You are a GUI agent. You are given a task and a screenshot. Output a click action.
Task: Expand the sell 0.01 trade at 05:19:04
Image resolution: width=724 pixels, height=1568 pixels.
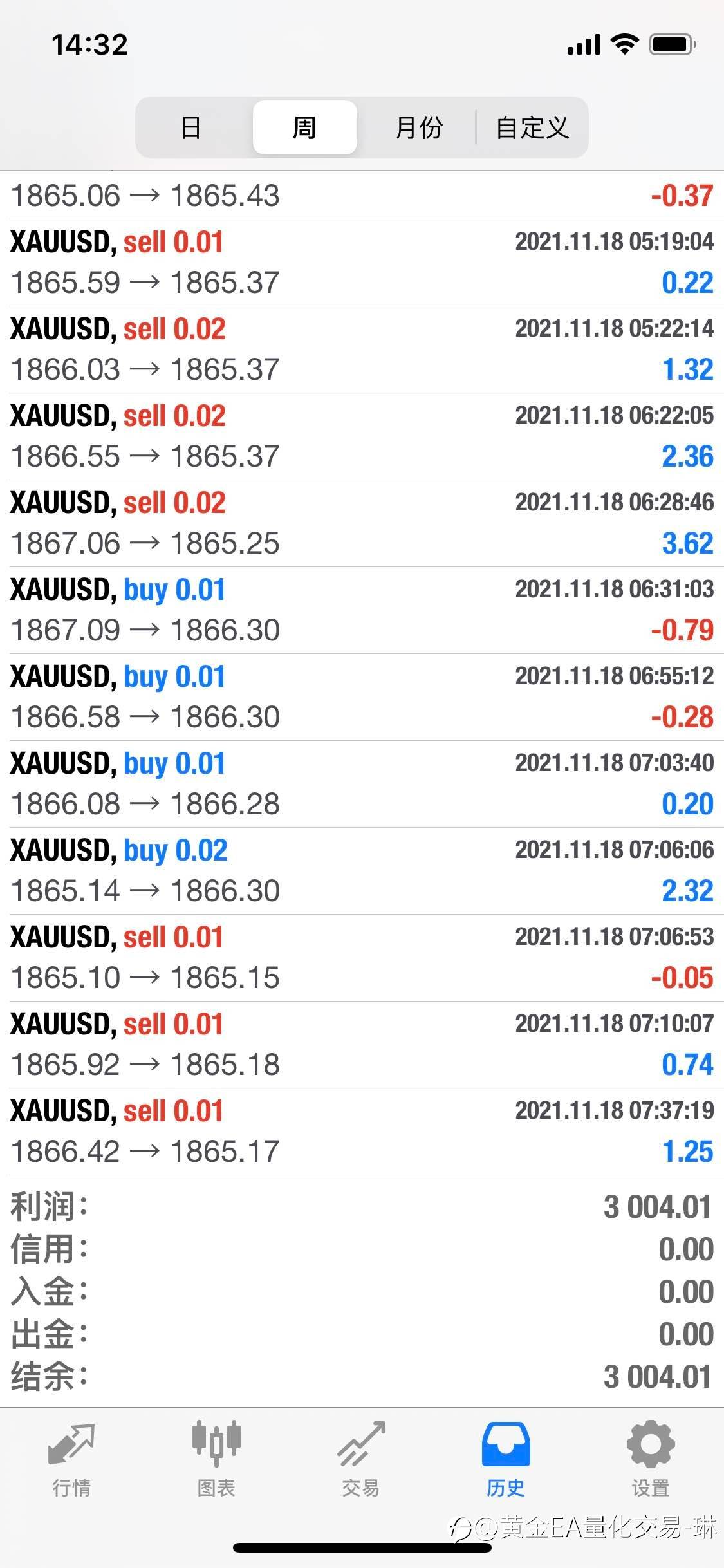362,263
